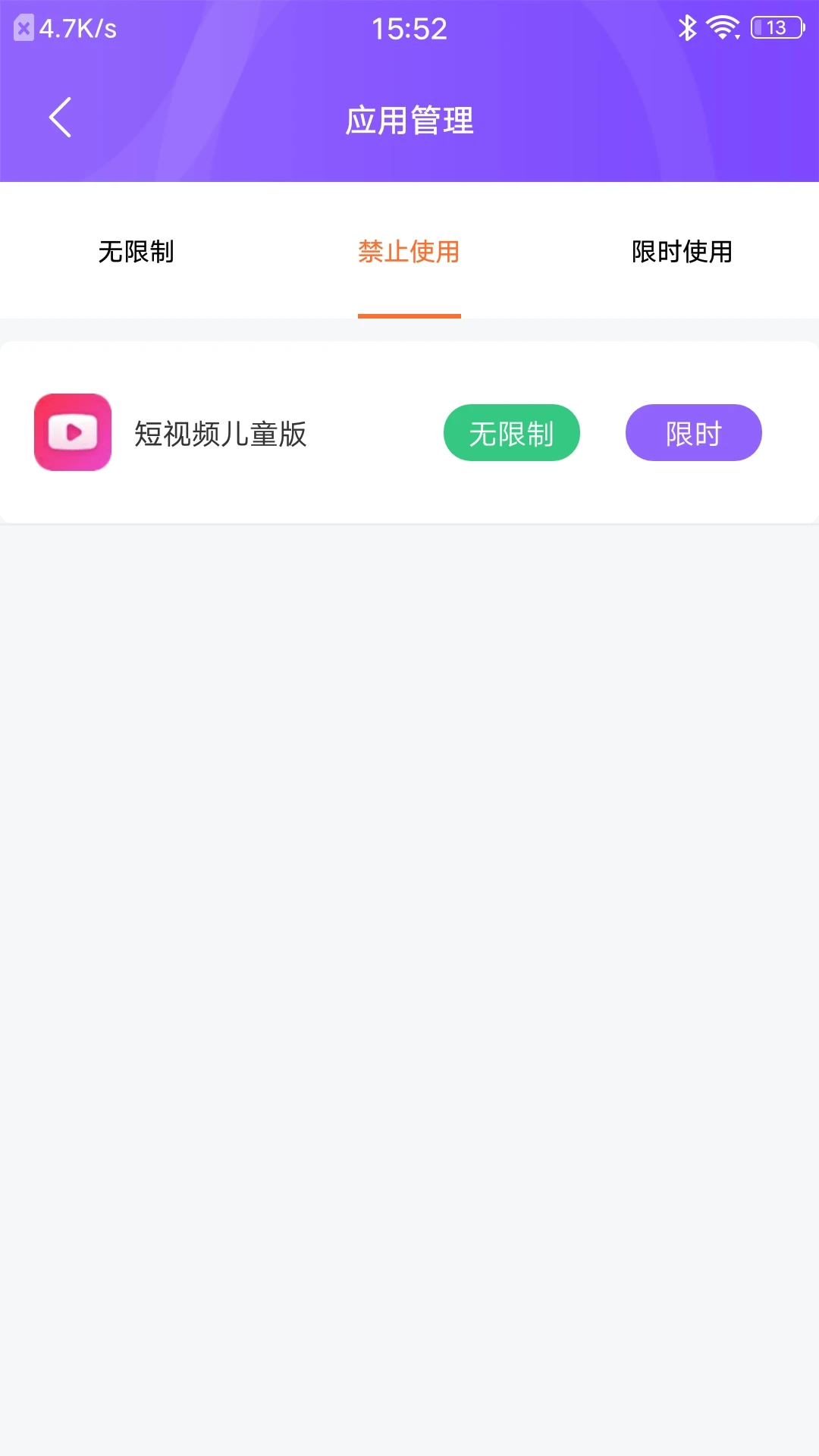The width and height of the screenshot is (819, 1456).
Task: Click the Bluetooth icon in status bar
Action: 688,28
